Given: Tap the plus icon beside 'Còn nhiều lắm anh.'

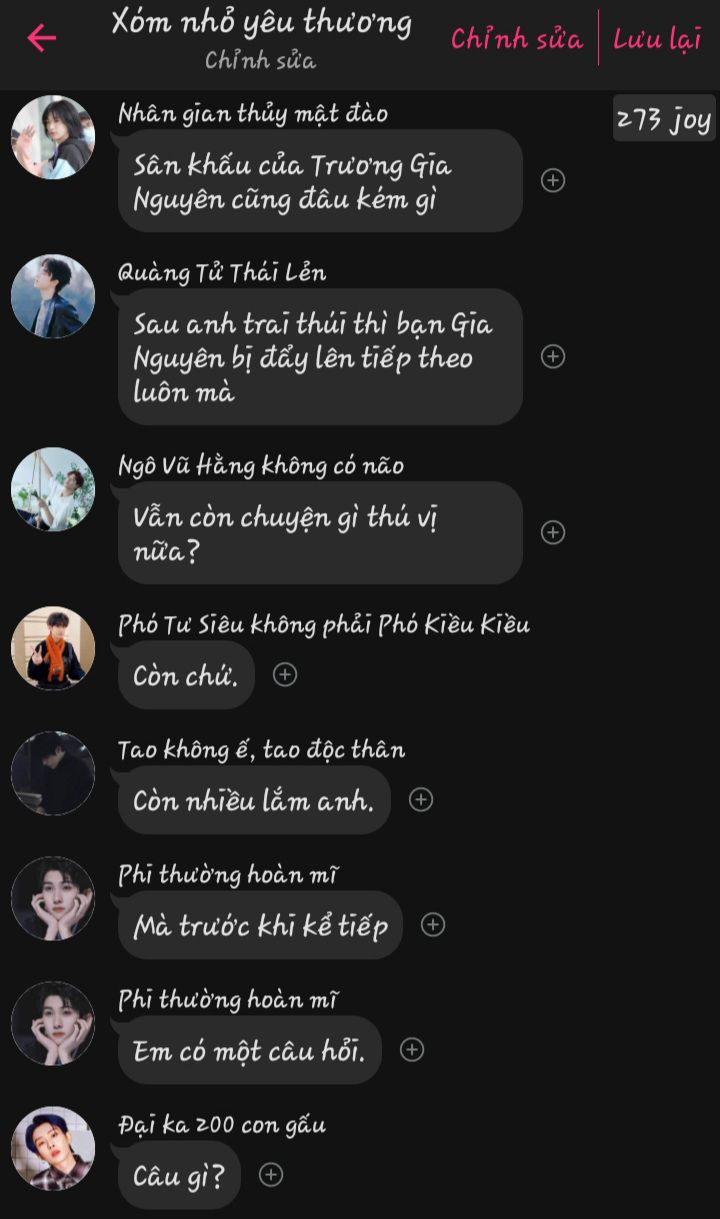Looking at the screenshot, I should [421, 799].
